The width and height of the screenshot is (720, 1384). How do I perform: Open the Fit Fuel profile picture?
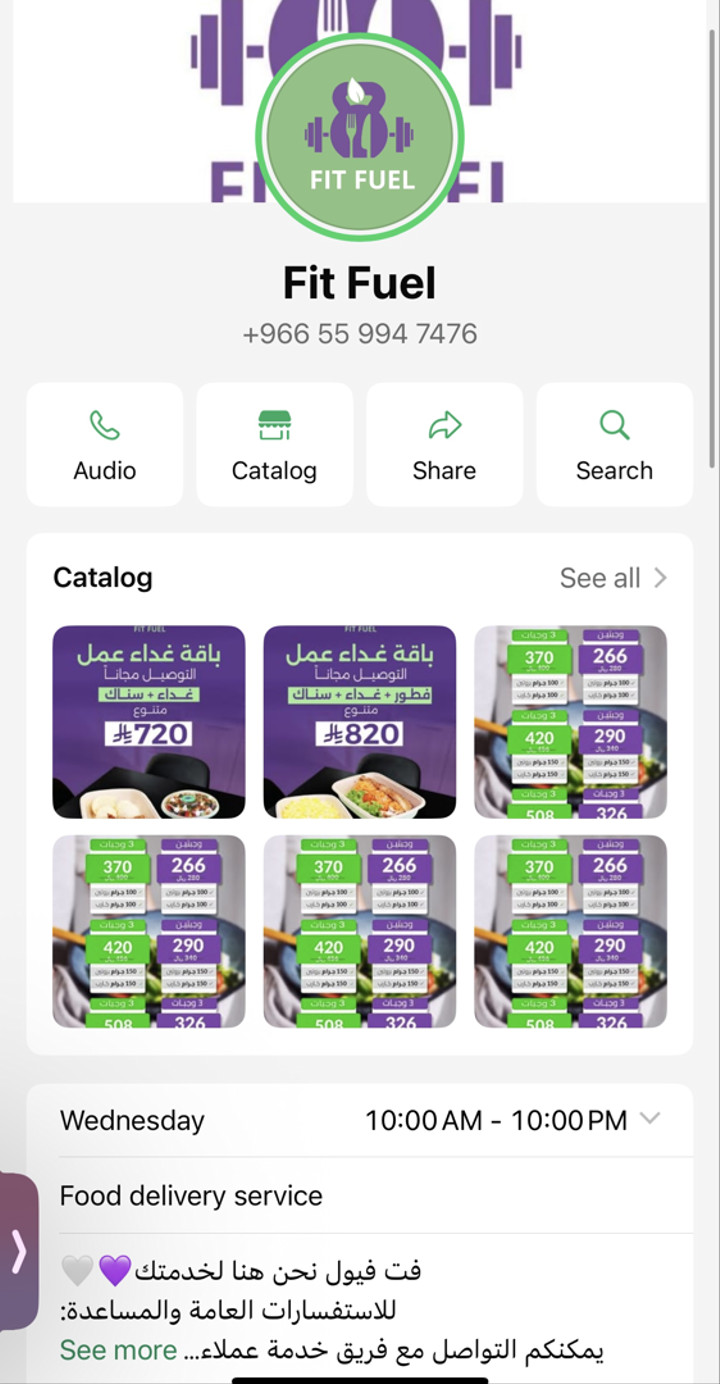coord(360,137)
